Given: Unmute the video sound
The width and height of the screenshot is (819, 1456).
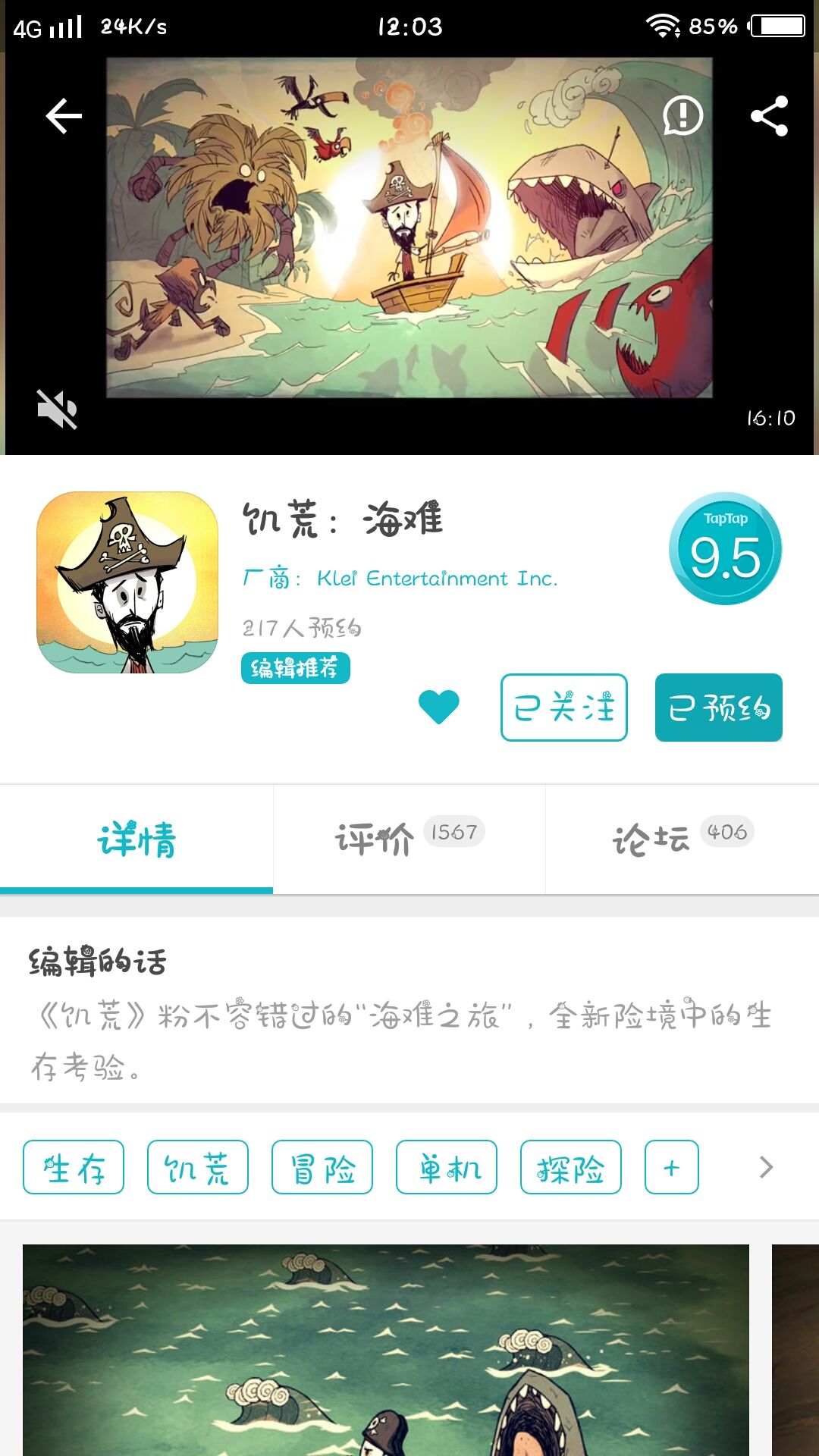Looking at the screenshot, I should [x=58, y=409].
